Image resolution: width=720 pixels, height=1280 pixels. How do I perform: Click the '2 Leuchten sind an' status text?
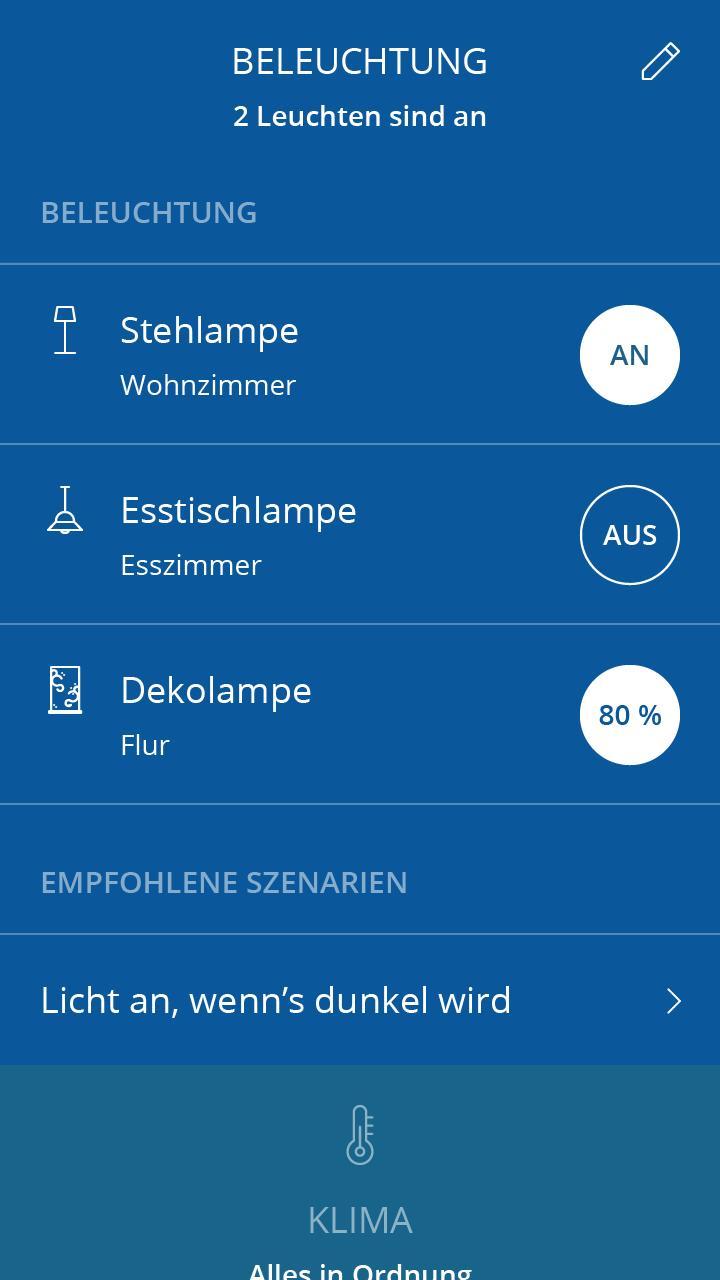[x=360, y=116]
